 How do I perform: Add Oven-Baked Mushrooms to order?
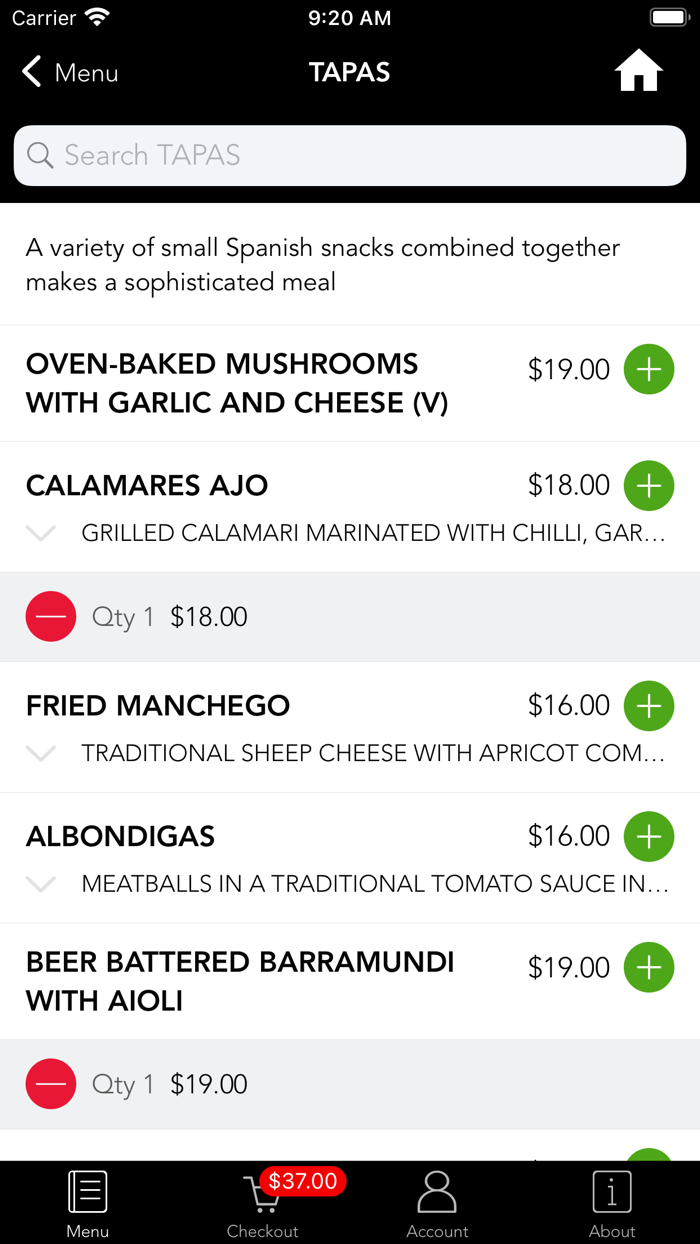649,370
